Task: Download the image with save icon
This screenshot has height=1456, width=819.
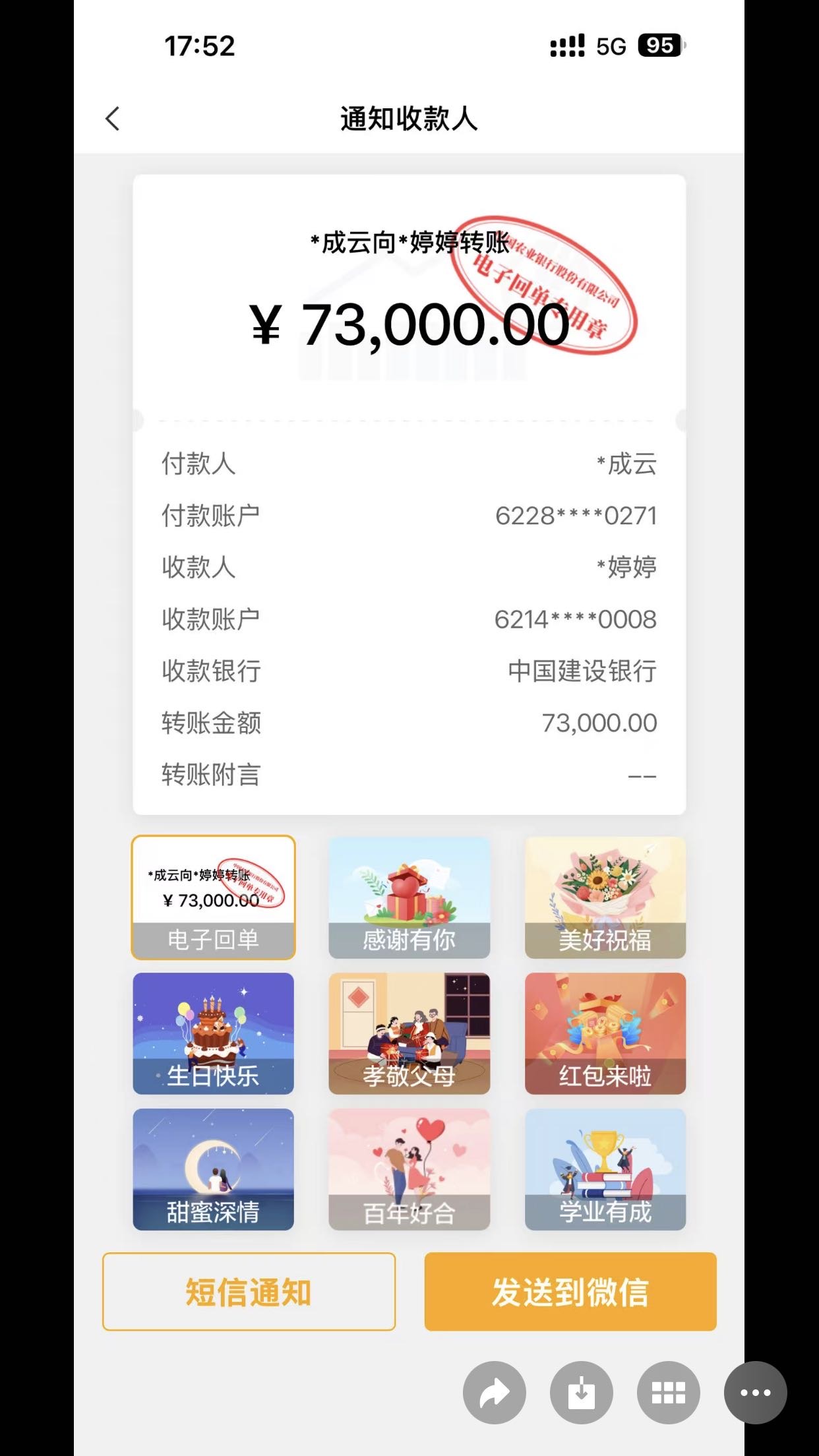Action: (581, 1393)
